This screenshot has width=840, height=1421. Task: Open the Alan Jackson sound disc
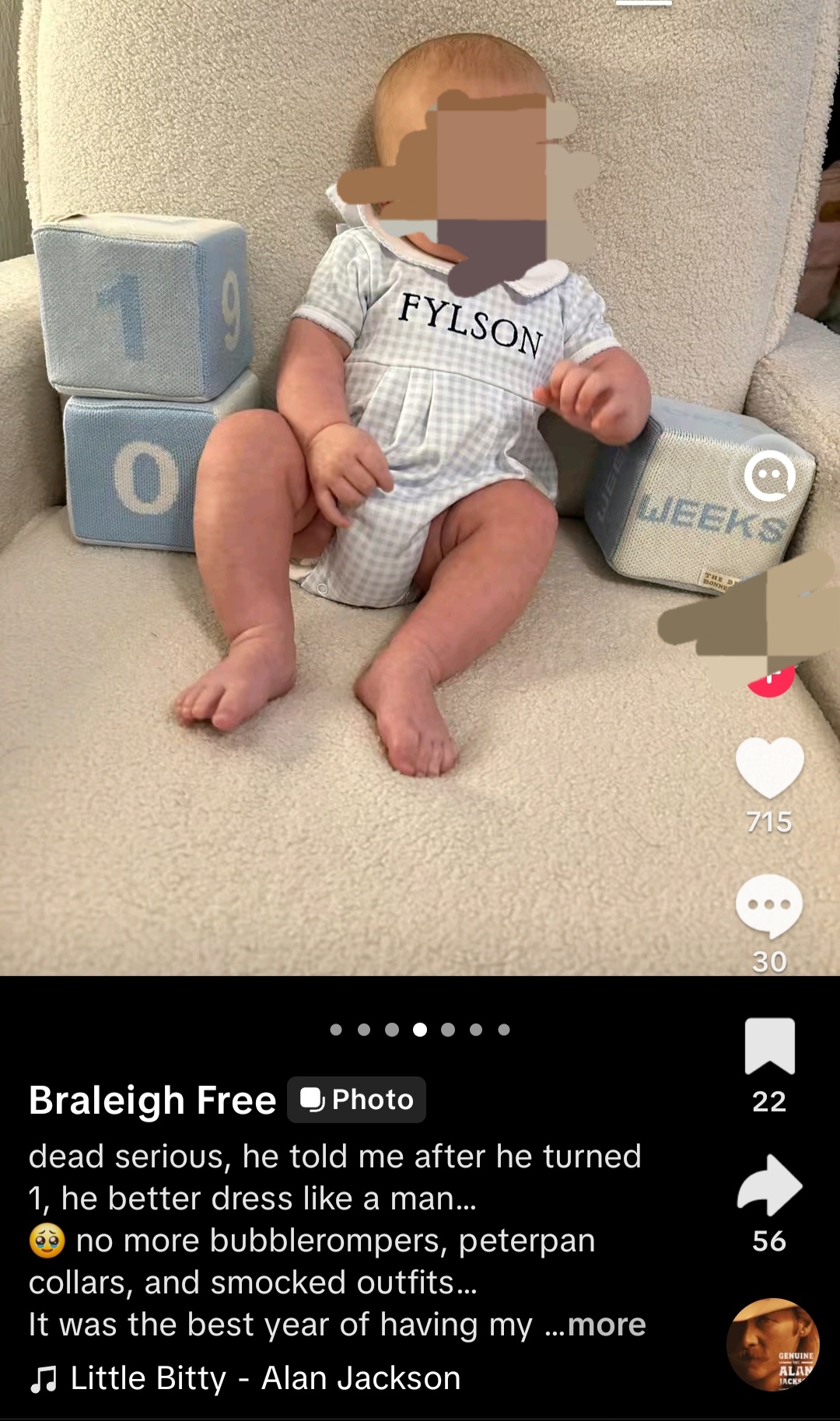[772, 1344]
